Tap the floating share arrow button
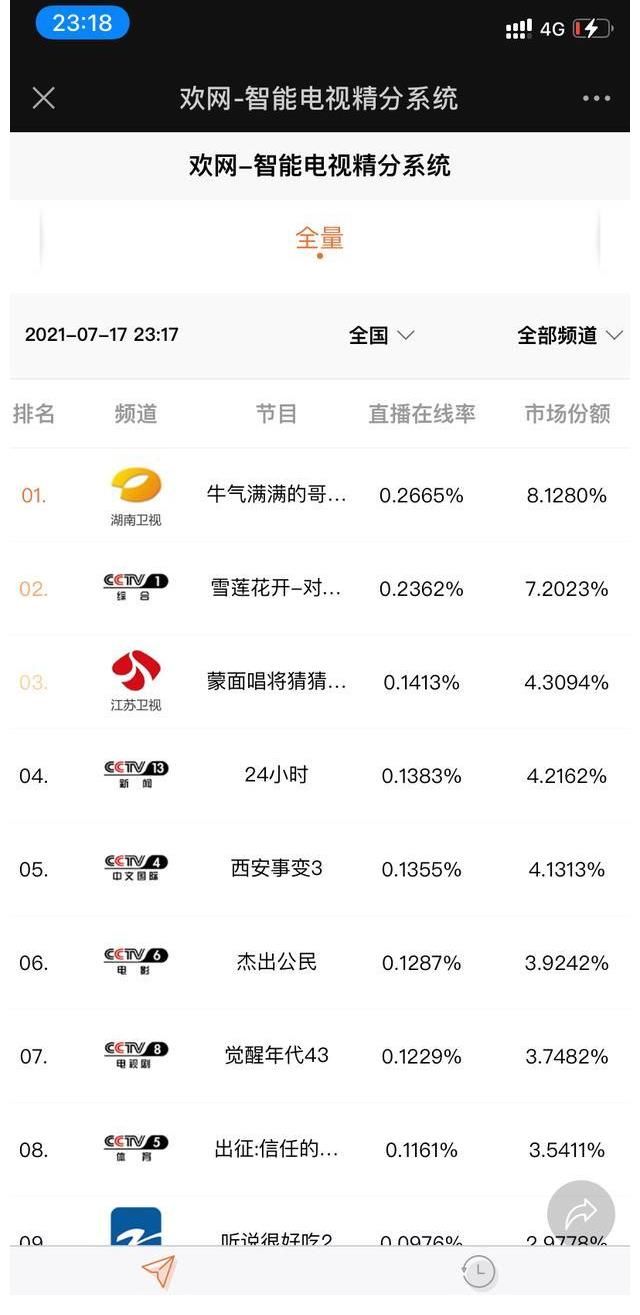Screen dimensions: 640x1315 (581, 1214)
